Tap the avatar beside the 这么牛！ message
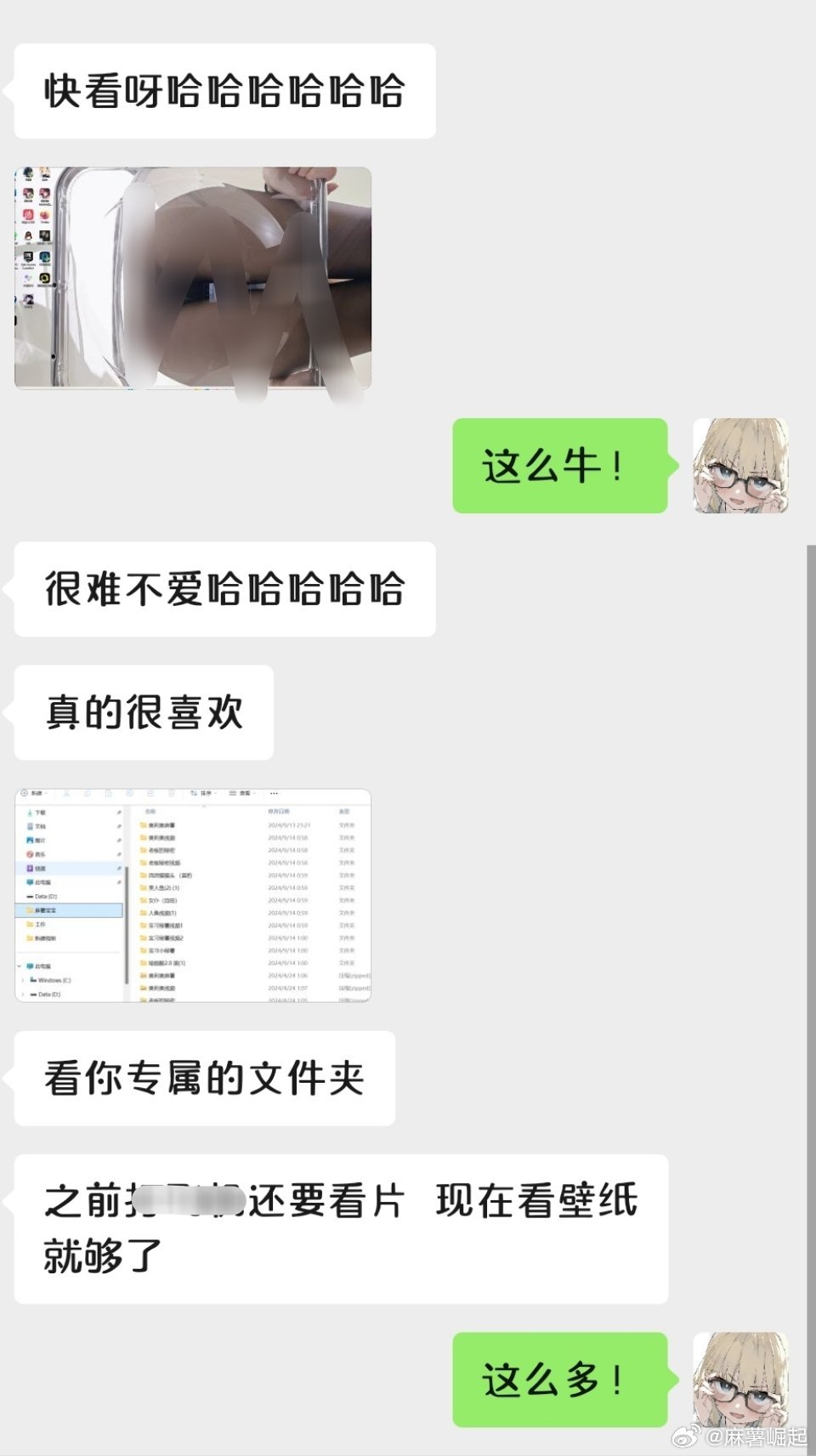816x1456 pixels. tap(740, 465)
